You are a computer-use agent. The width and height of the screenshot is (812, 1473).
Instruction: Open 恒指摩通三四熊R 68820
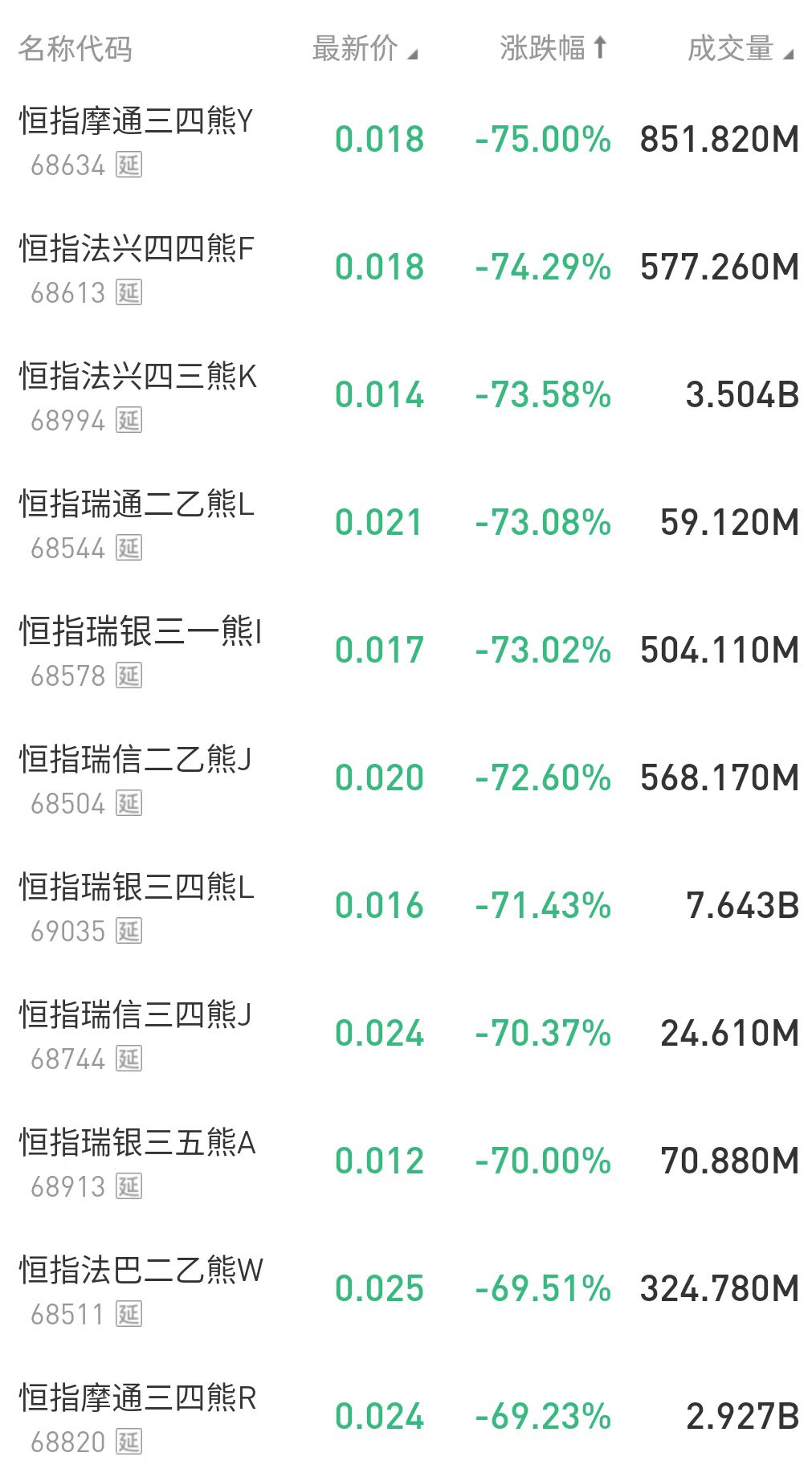tap(406, 1418)
